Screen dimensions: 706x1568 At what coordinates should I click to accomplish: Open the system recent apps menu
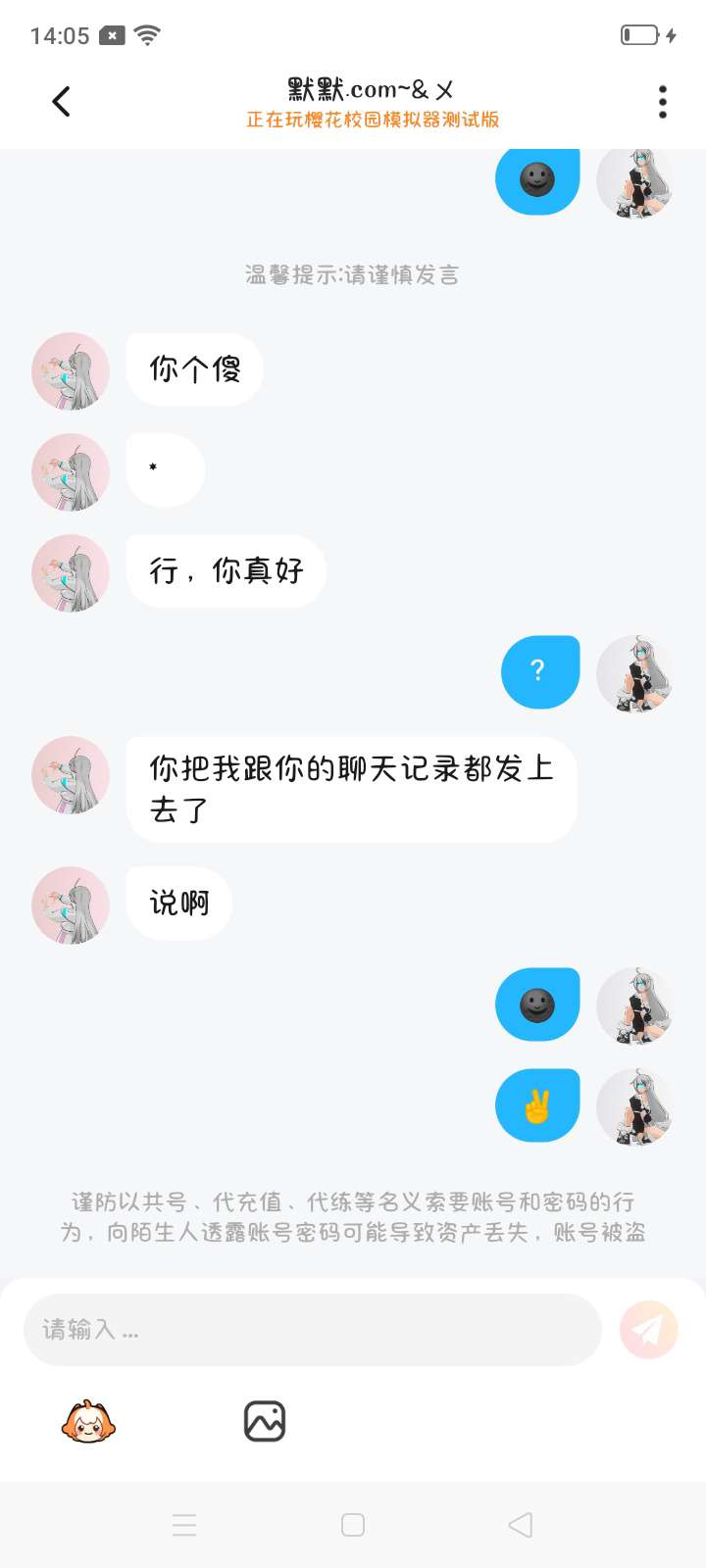click(184, 1525)
